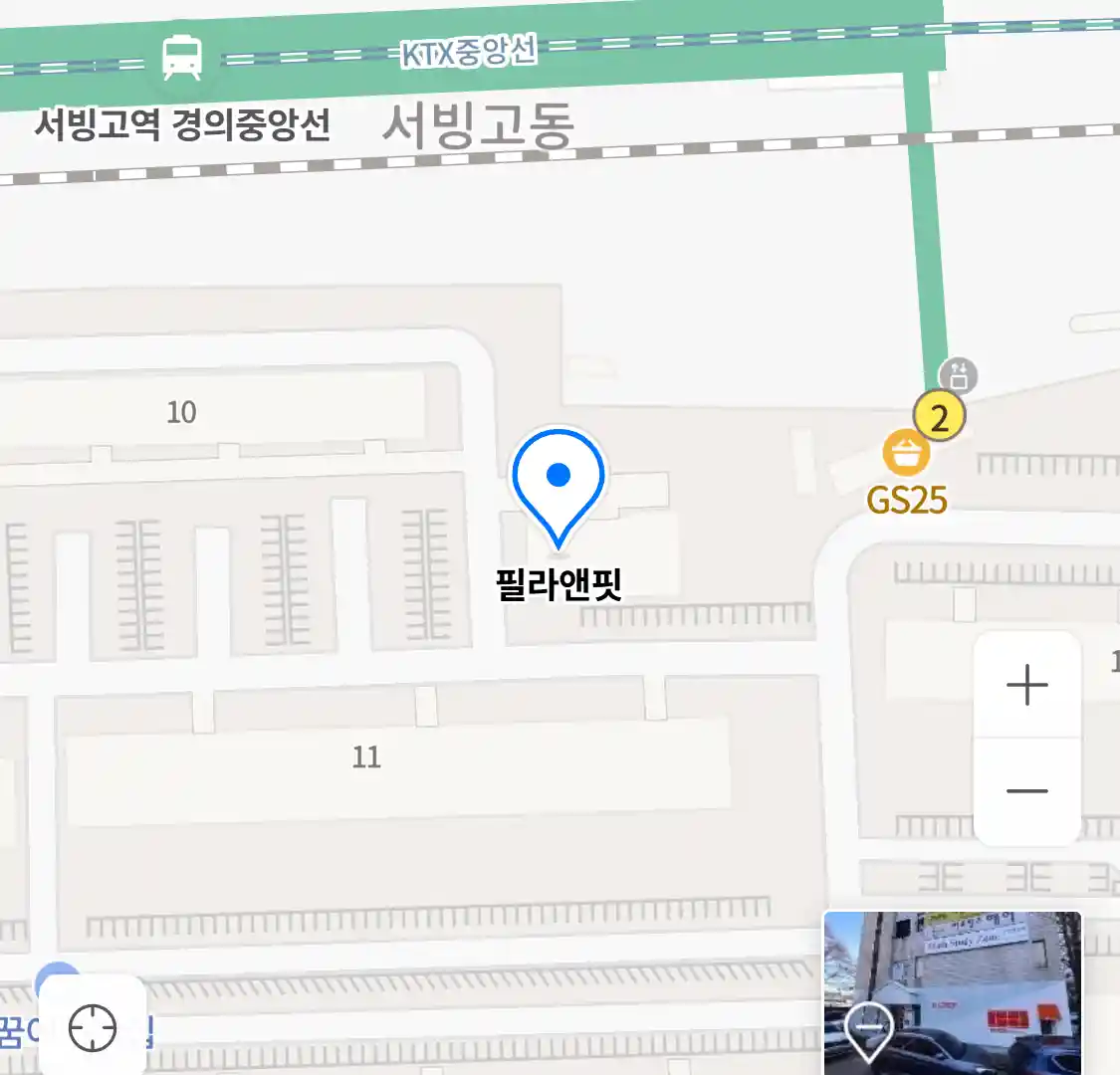
Task: Tap exit 2 marker
Action: (939, 417)
